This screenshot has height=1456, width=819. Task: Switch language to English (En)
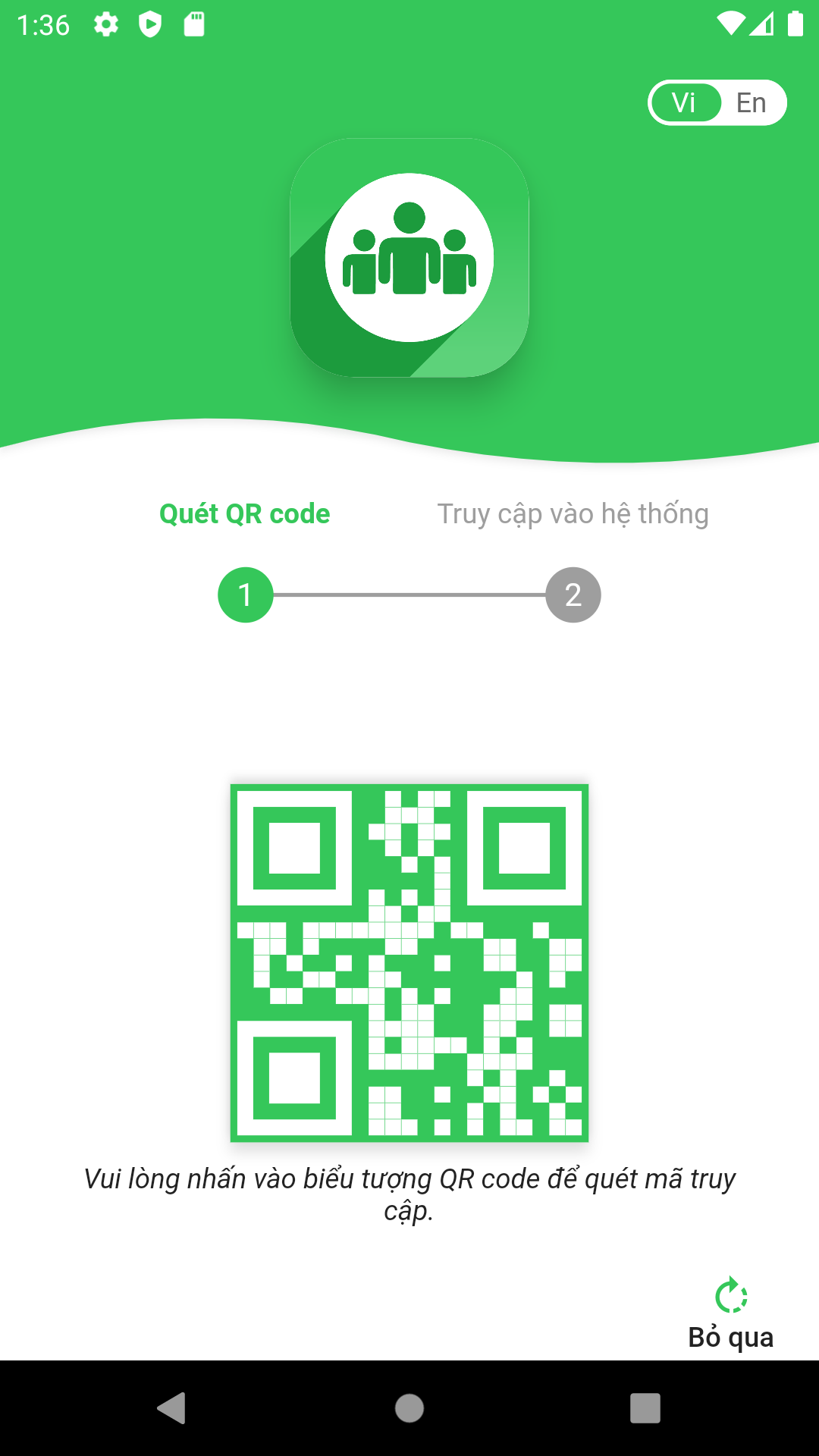coord(751,102)
